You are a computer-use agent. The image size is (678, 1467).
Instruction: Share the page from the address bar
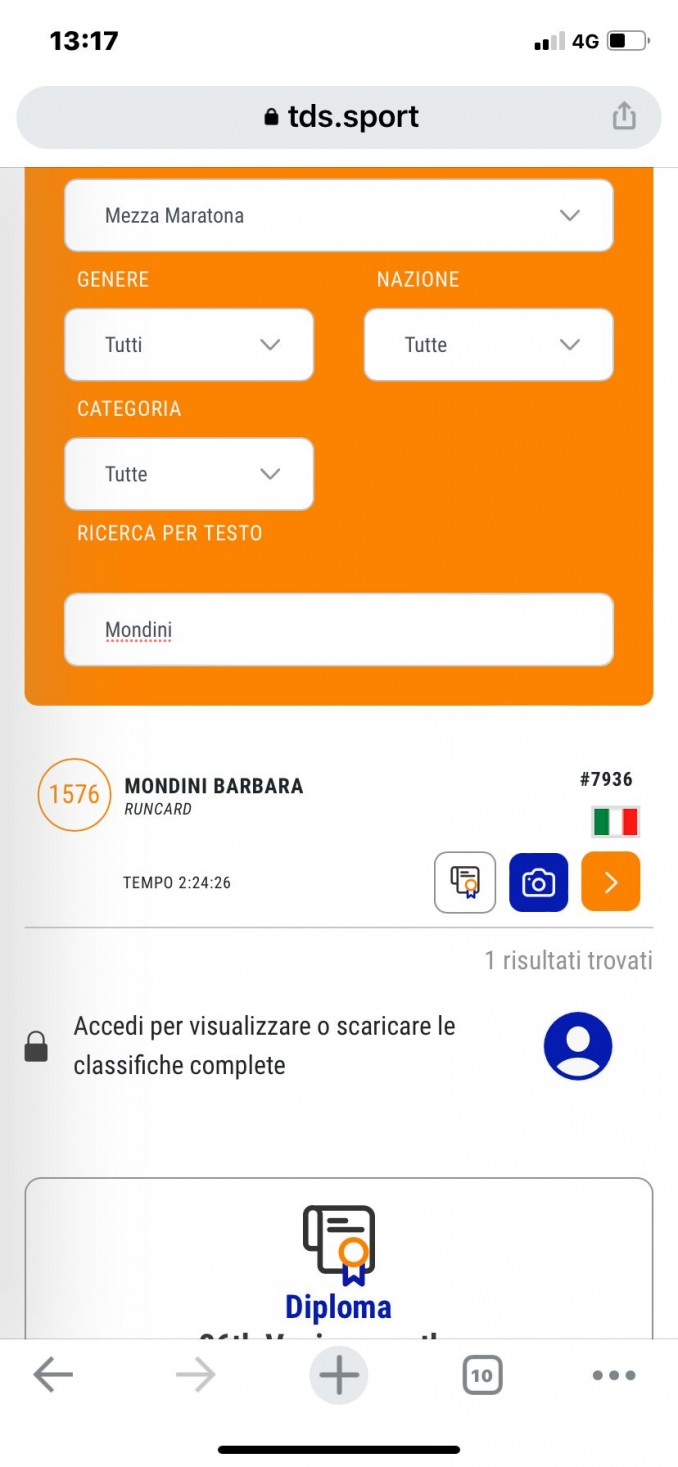pyautogui.click(x=623, y=116)
